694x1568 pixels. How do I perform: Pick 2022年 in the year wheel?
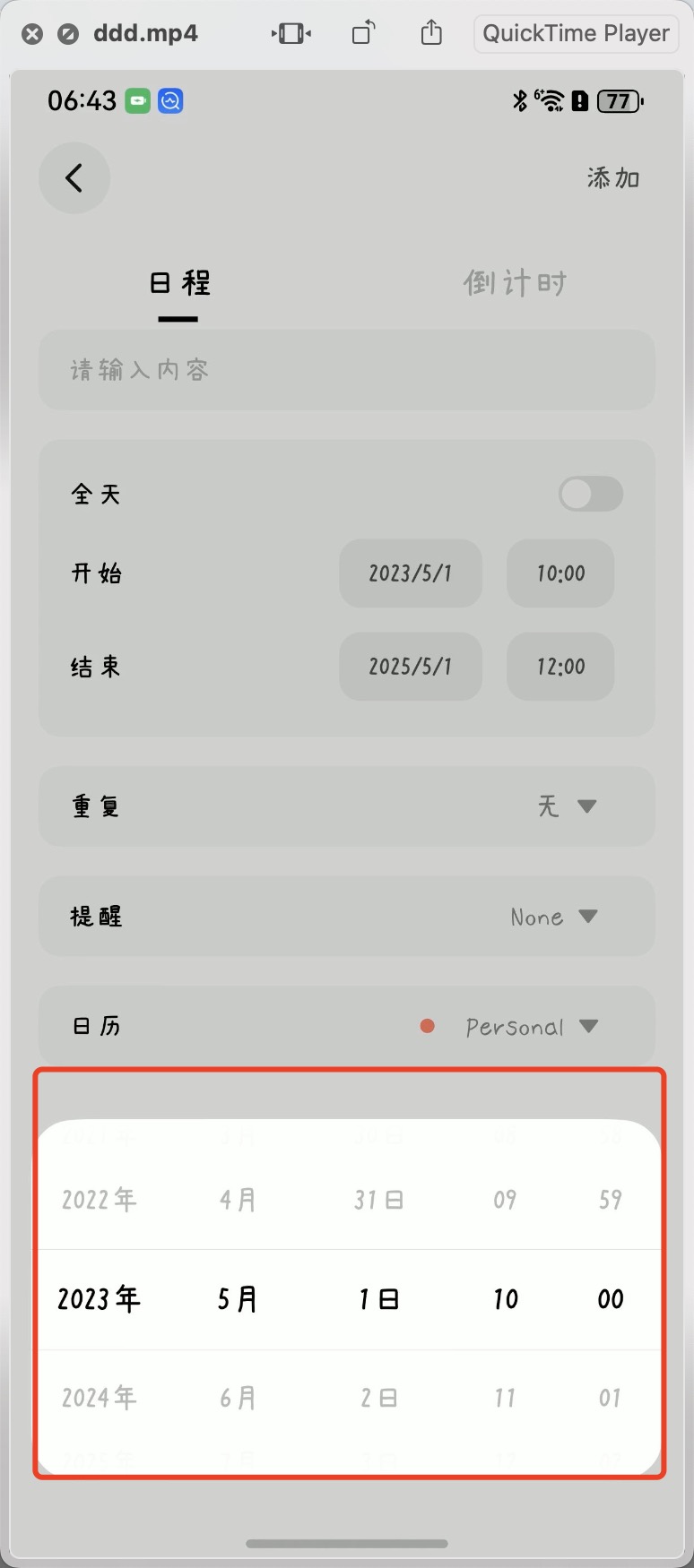(x=99, y=1200)
